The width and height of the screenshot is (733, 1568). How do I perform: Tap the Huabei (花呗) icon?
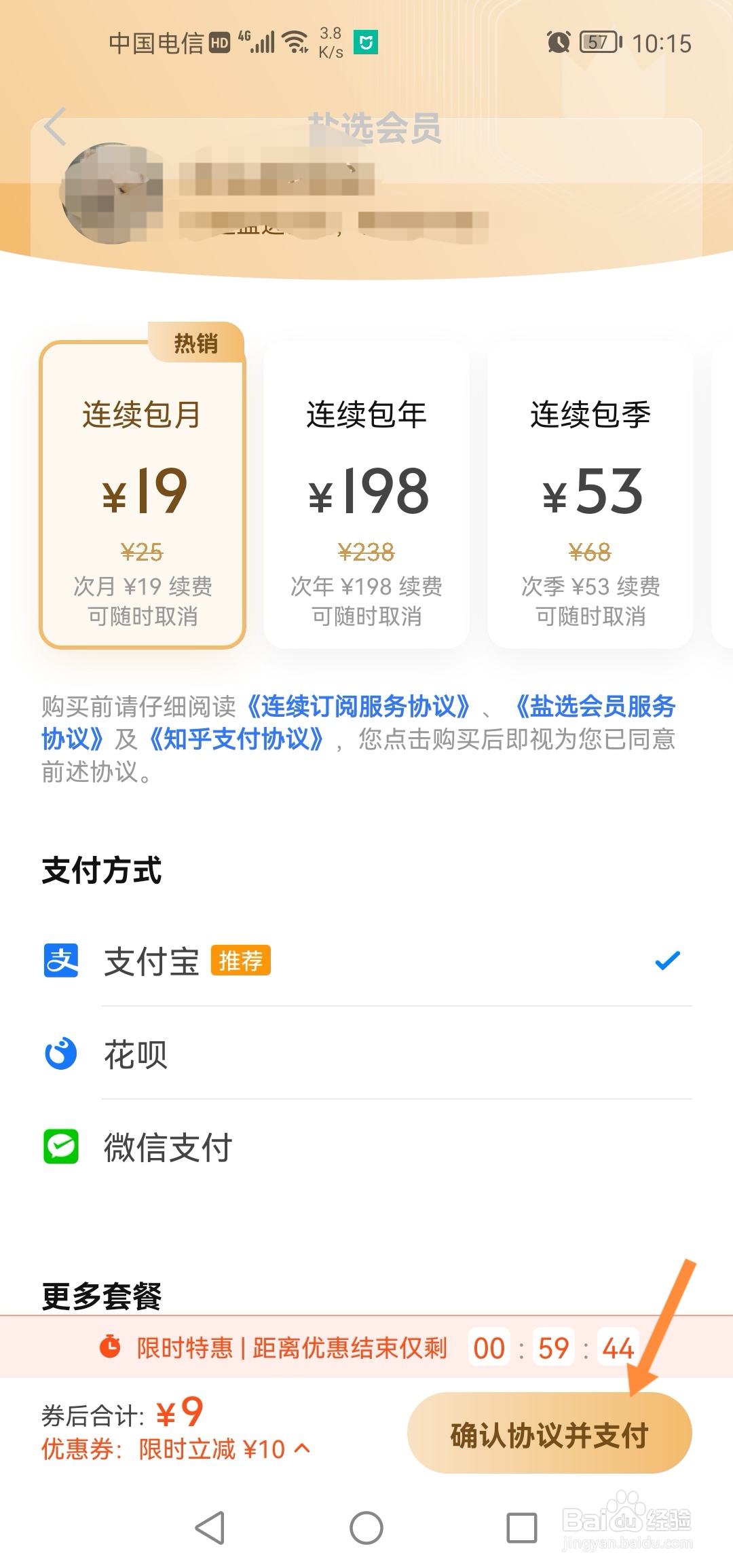point(60,1054)
